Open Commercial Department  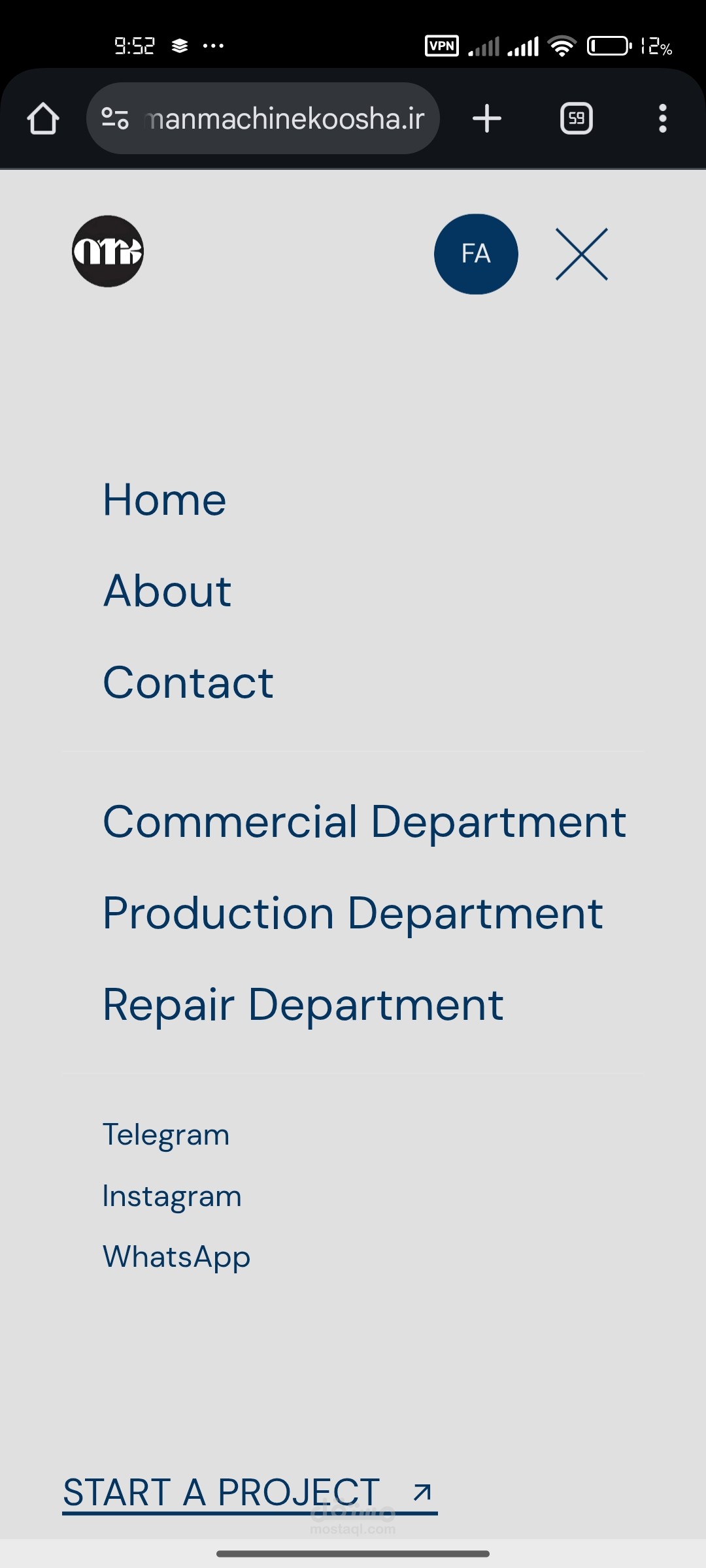364,822
